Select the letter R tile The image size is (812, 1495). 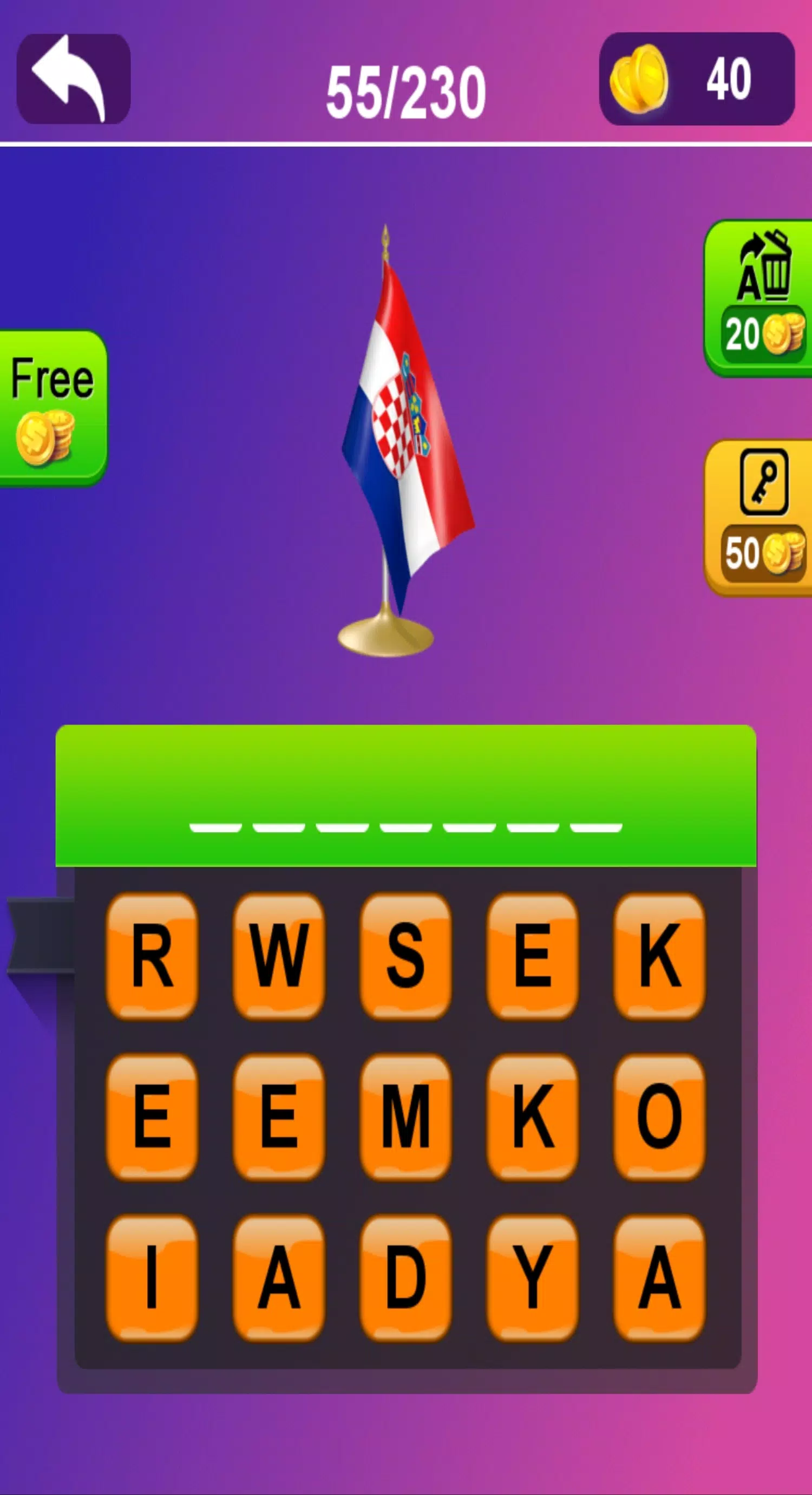tap(152, 956)
